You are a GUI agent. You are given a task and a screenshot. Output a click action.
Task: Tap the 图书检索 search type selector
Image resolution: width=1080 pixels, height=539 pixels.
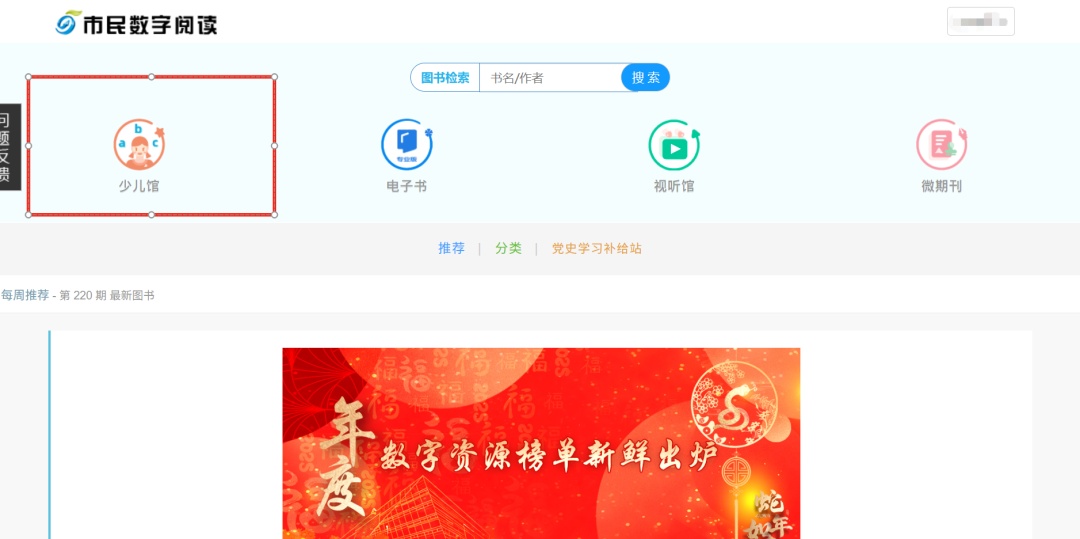445,78
